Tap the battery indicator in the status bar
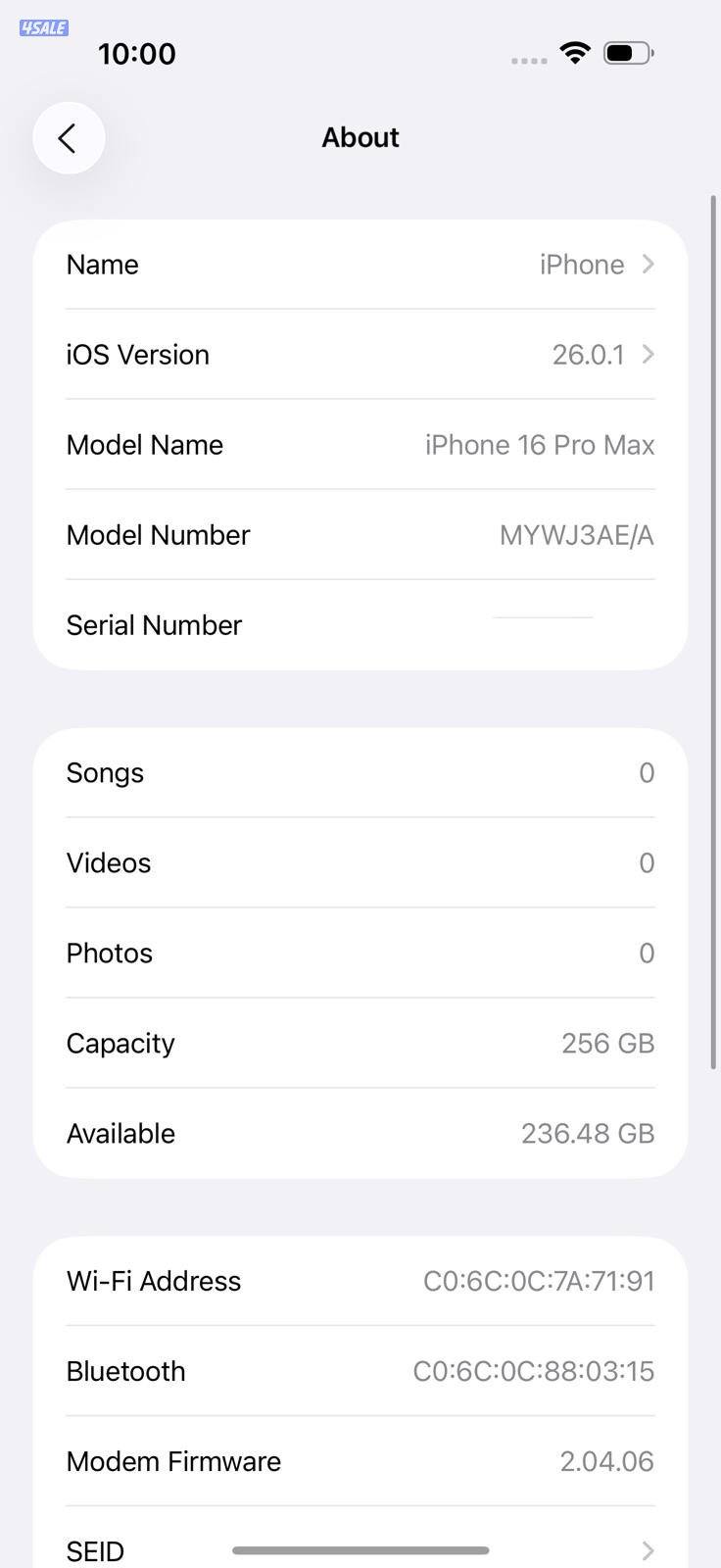 tap(628, 53)
